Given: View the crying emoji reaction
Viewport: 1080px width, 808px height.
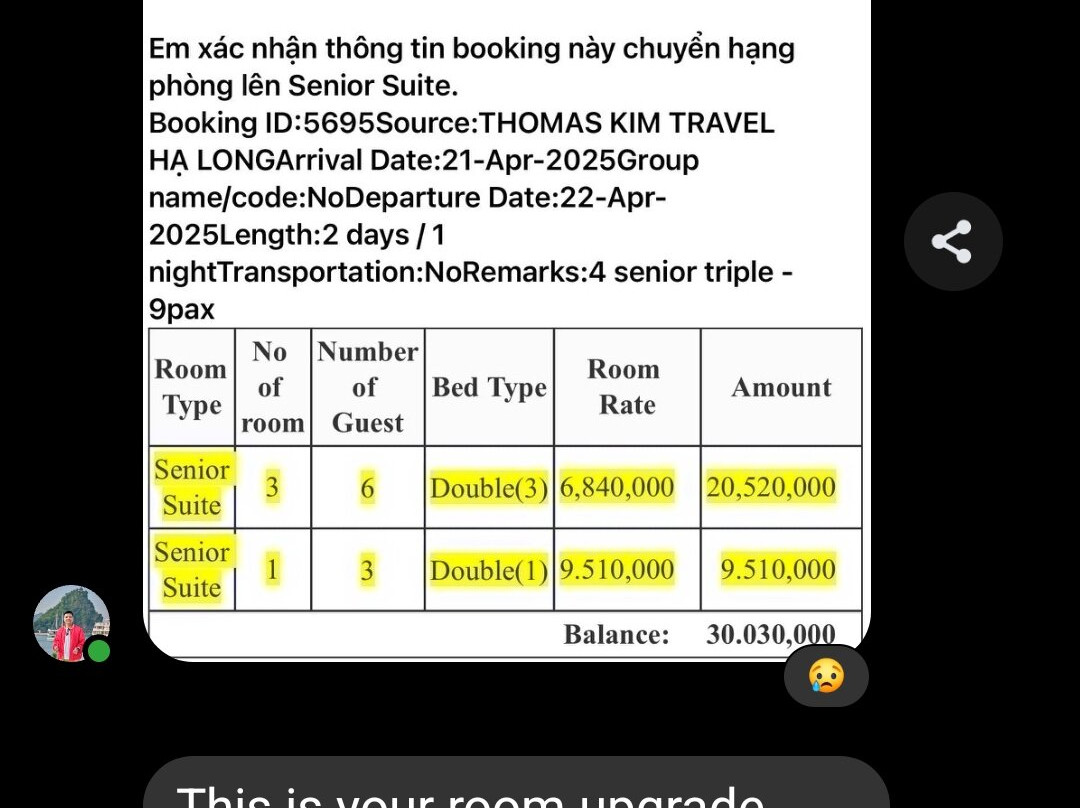Looking at the screenshot, I should [x=826, y=676].
